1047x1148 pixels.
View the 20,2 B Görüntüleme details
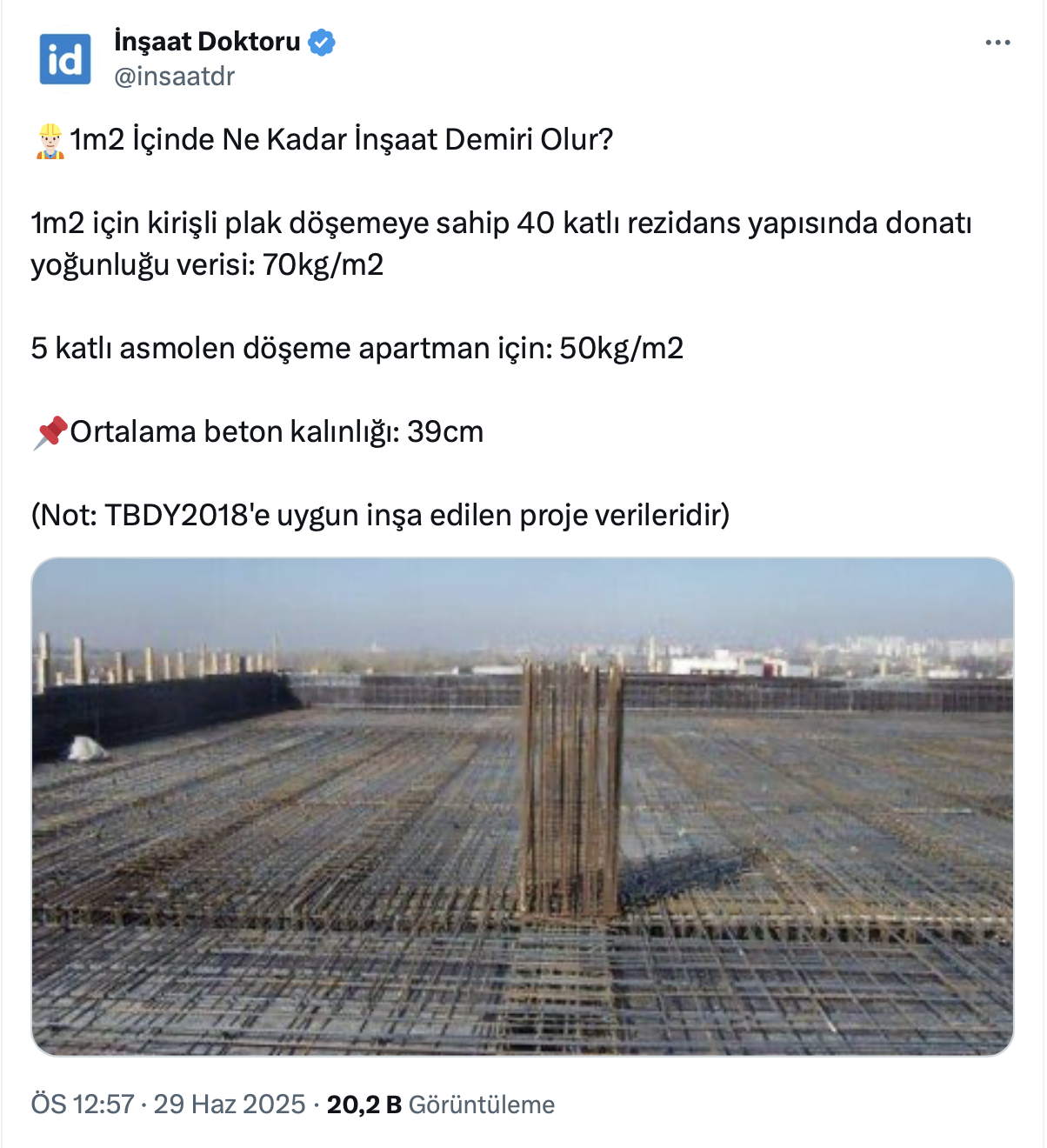point(441,1105)
